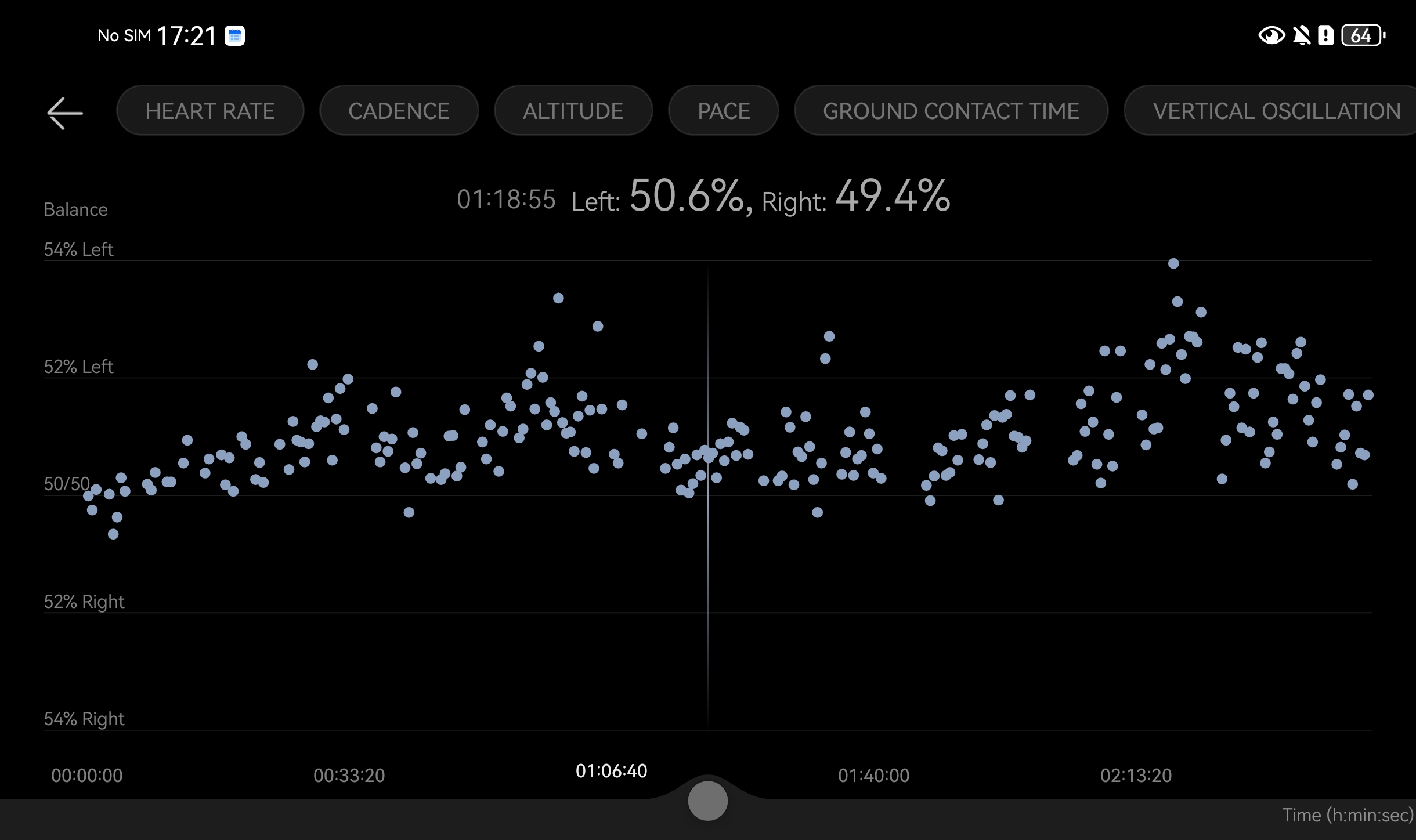Switch to the Heart Rate chart
Screen dimensions: 1416x840
209,111
